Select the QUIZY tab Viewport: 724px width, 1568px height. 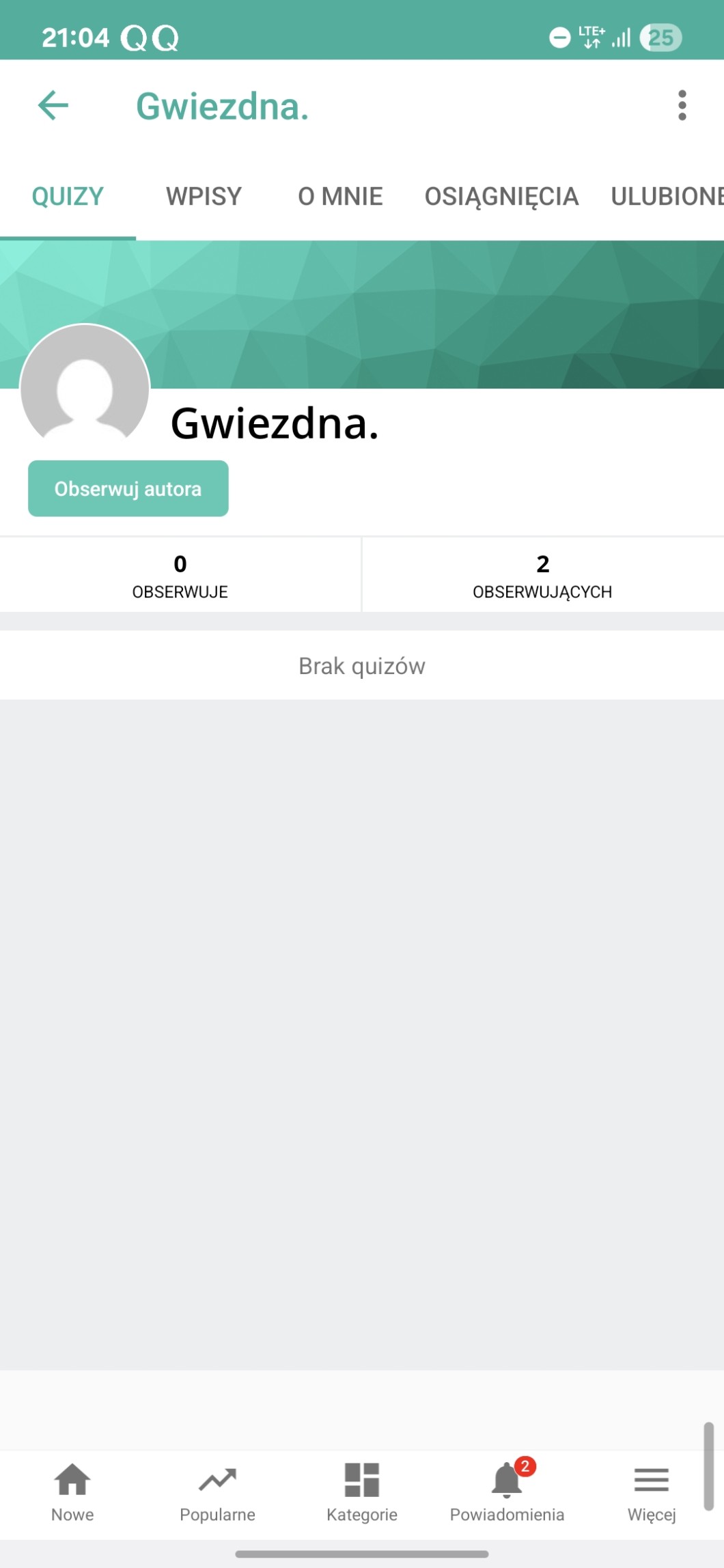pyautogui.click(x=68, y=197)
